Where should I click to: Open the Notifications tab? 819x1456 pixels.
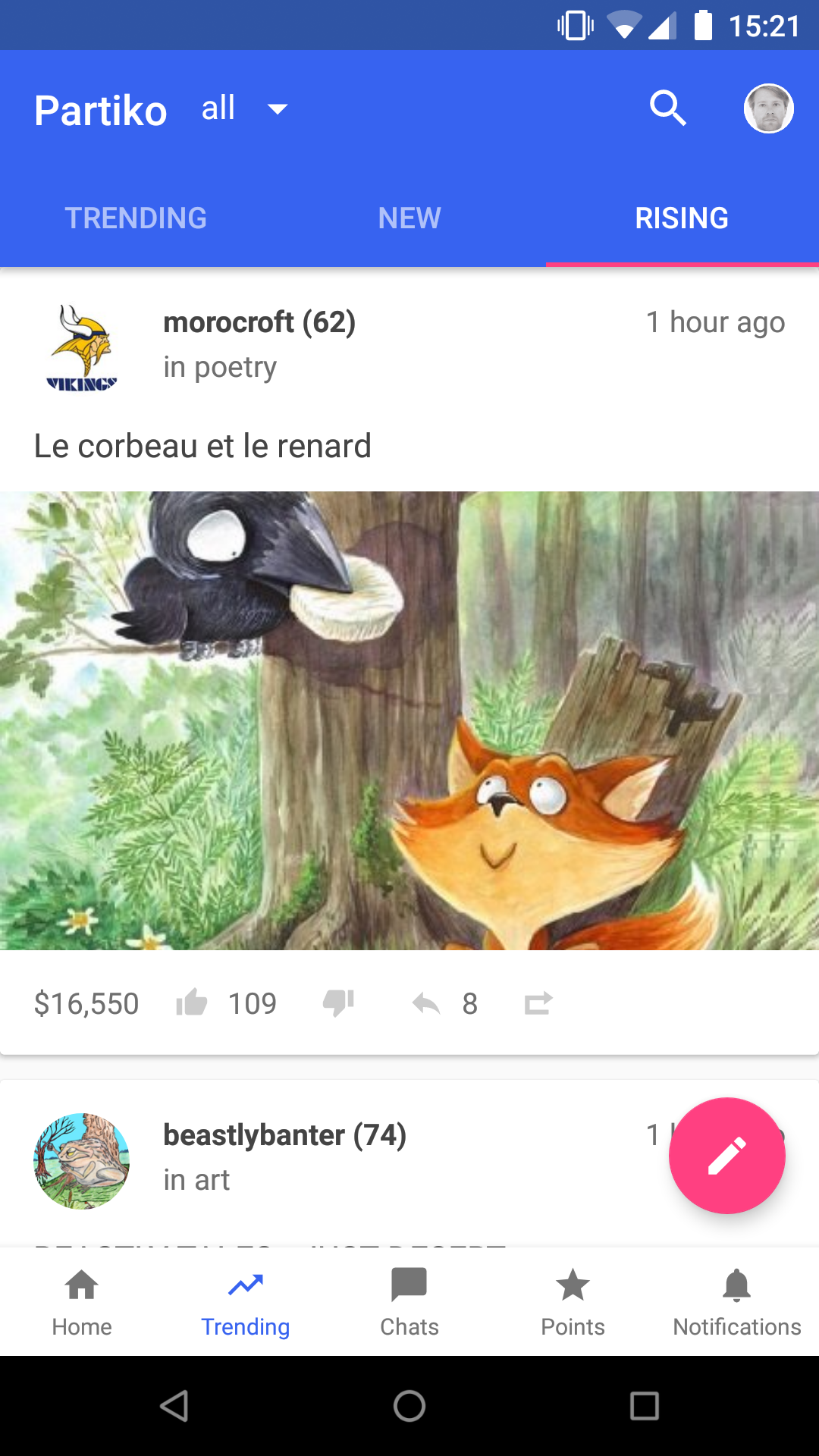click(x=736, y=1301)
